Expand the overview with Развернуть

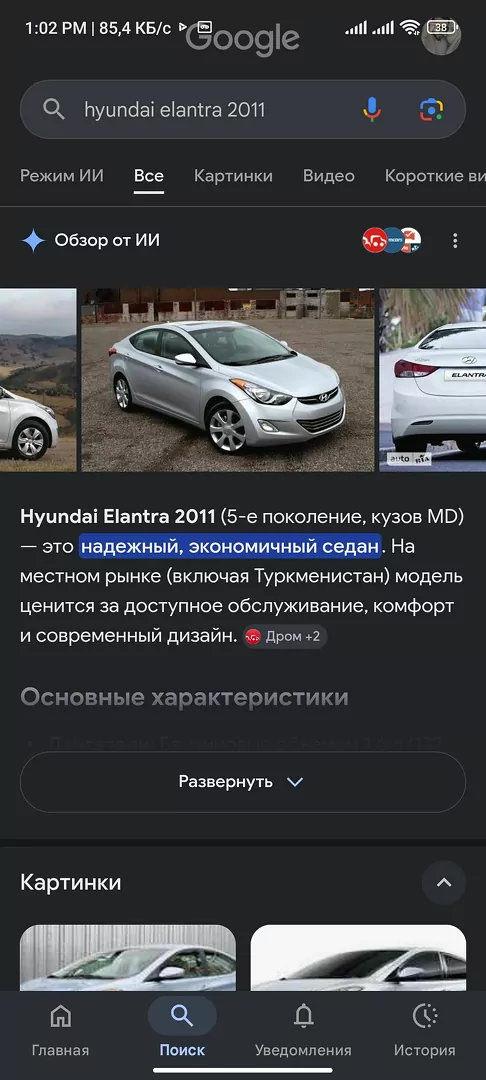(243, 782)
